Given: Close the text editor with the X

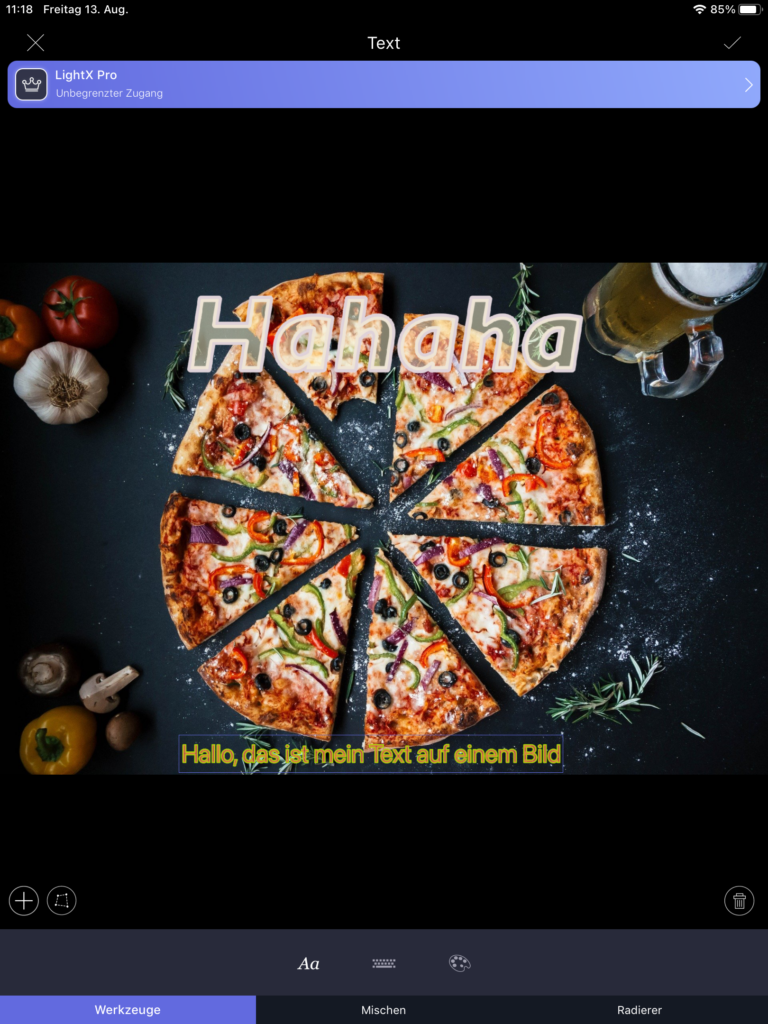Looking at the screenshot, I should 35,42.
